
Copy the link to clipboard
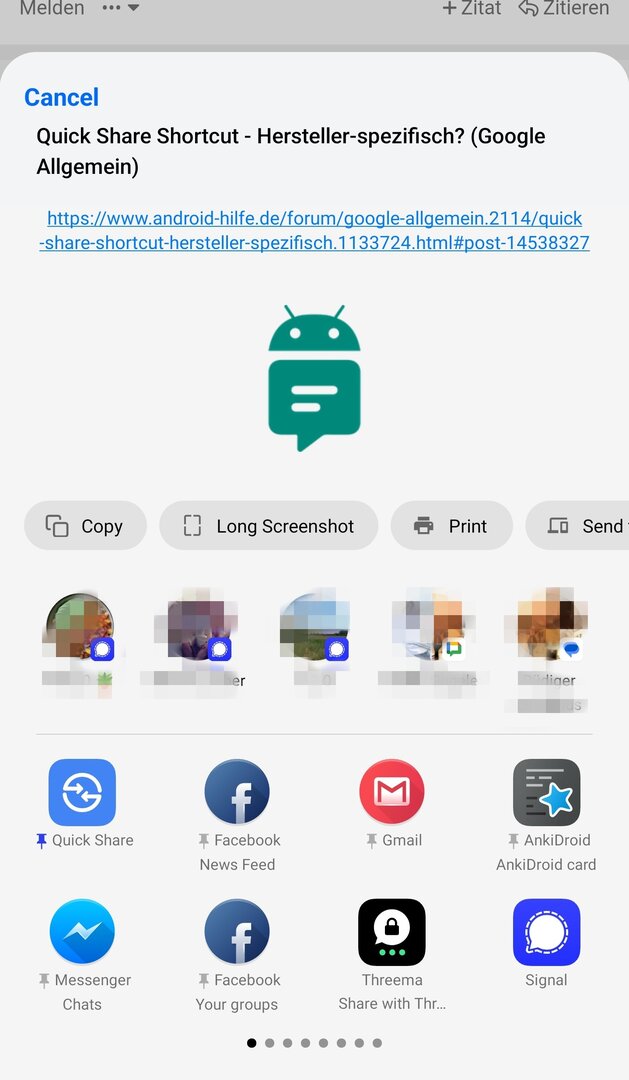pyautogui.click(x=85, y=526)
